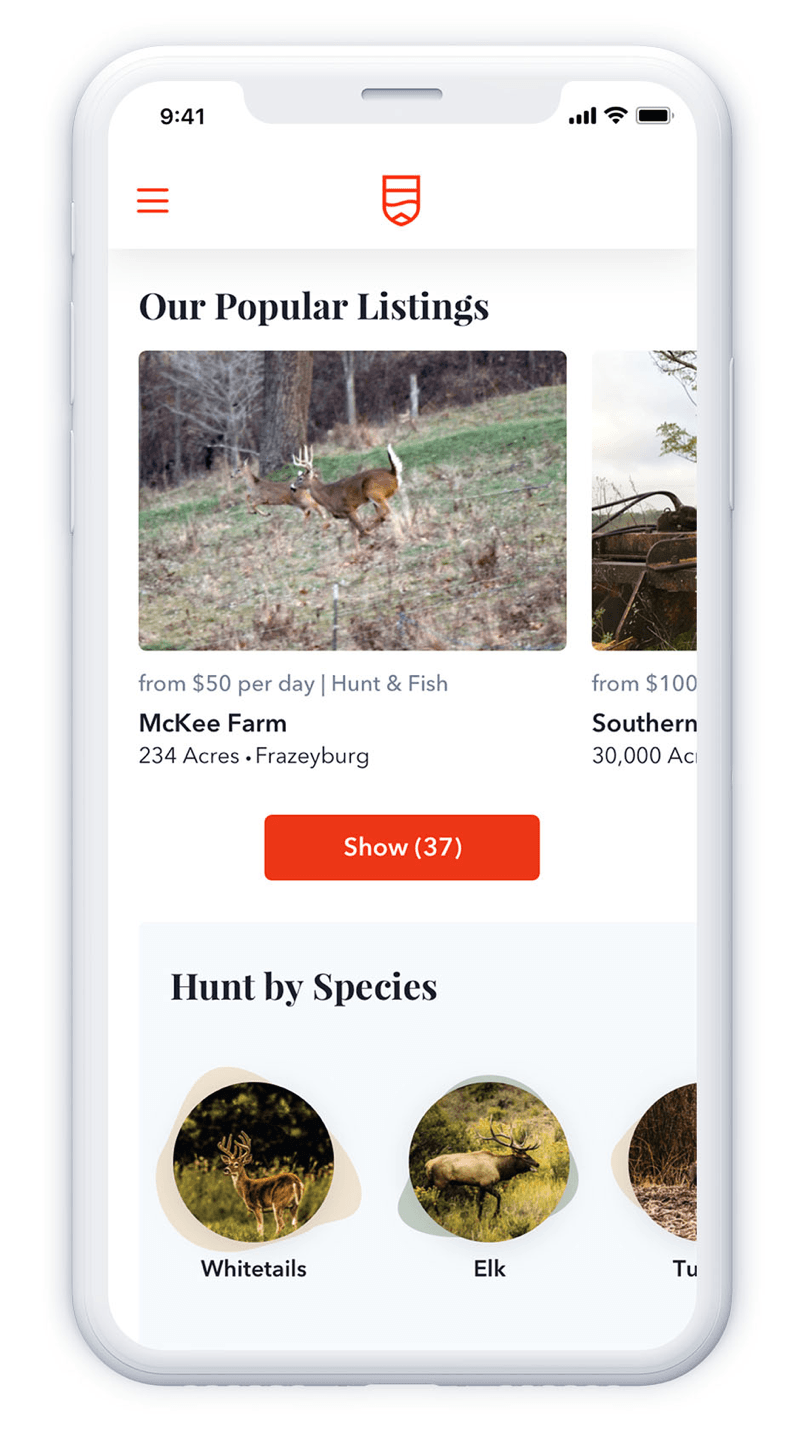Open the hamburger drawer menu

[x=153, y=200]
